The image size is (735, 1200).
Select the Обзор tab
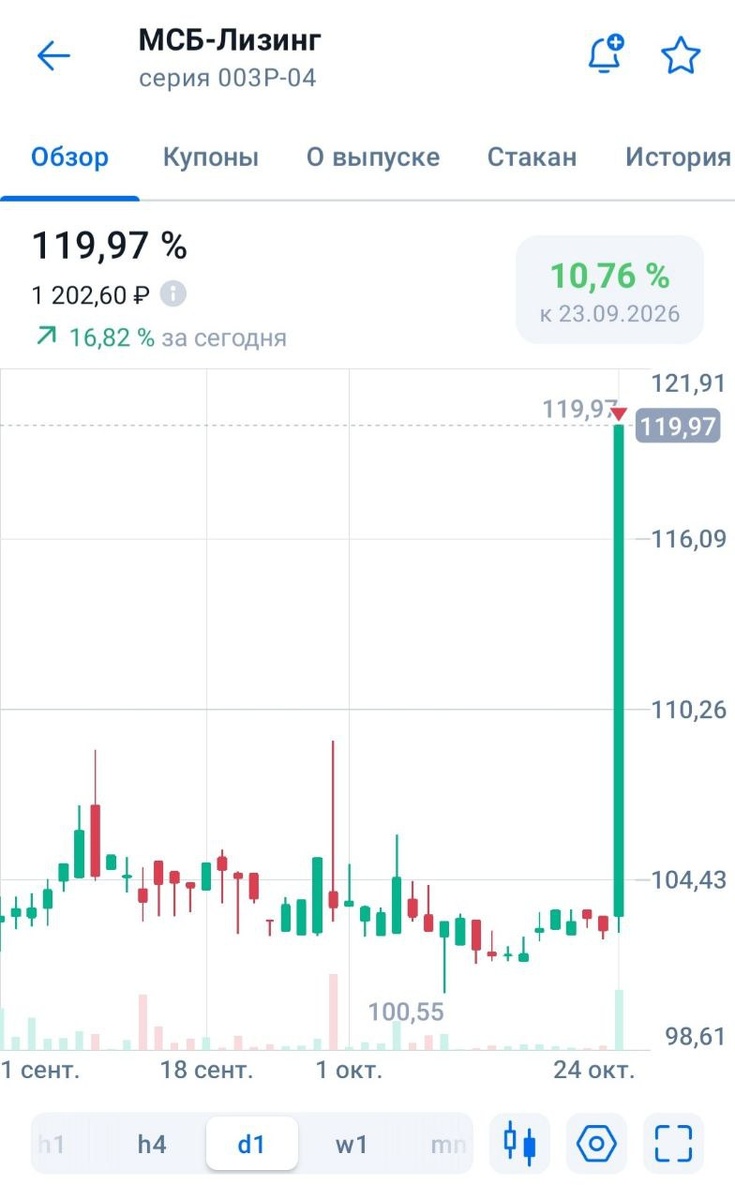tap(69, 157)
